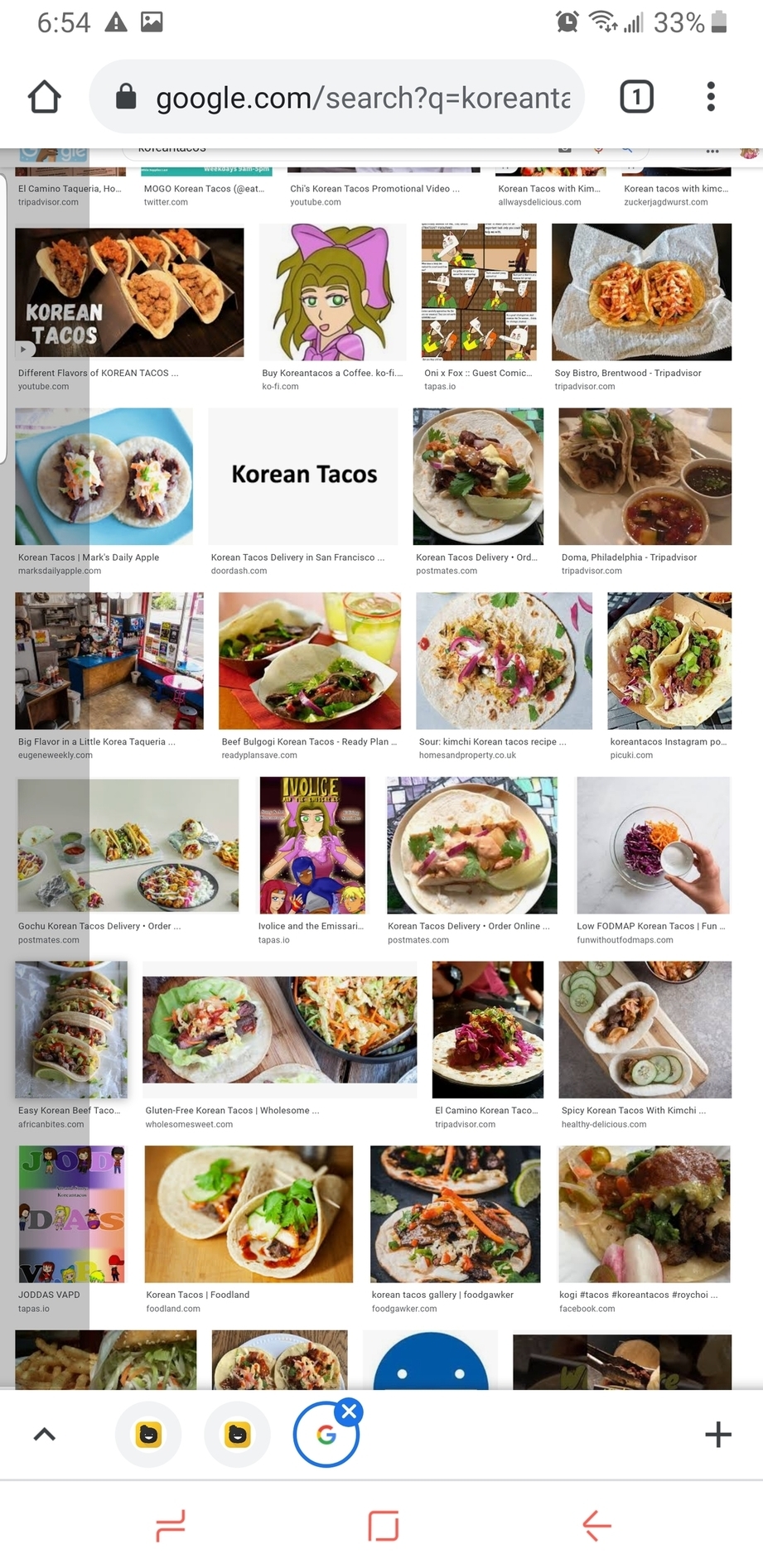
Task: Open Gluten-Free Korean Tacos image
Action: 279,1030
